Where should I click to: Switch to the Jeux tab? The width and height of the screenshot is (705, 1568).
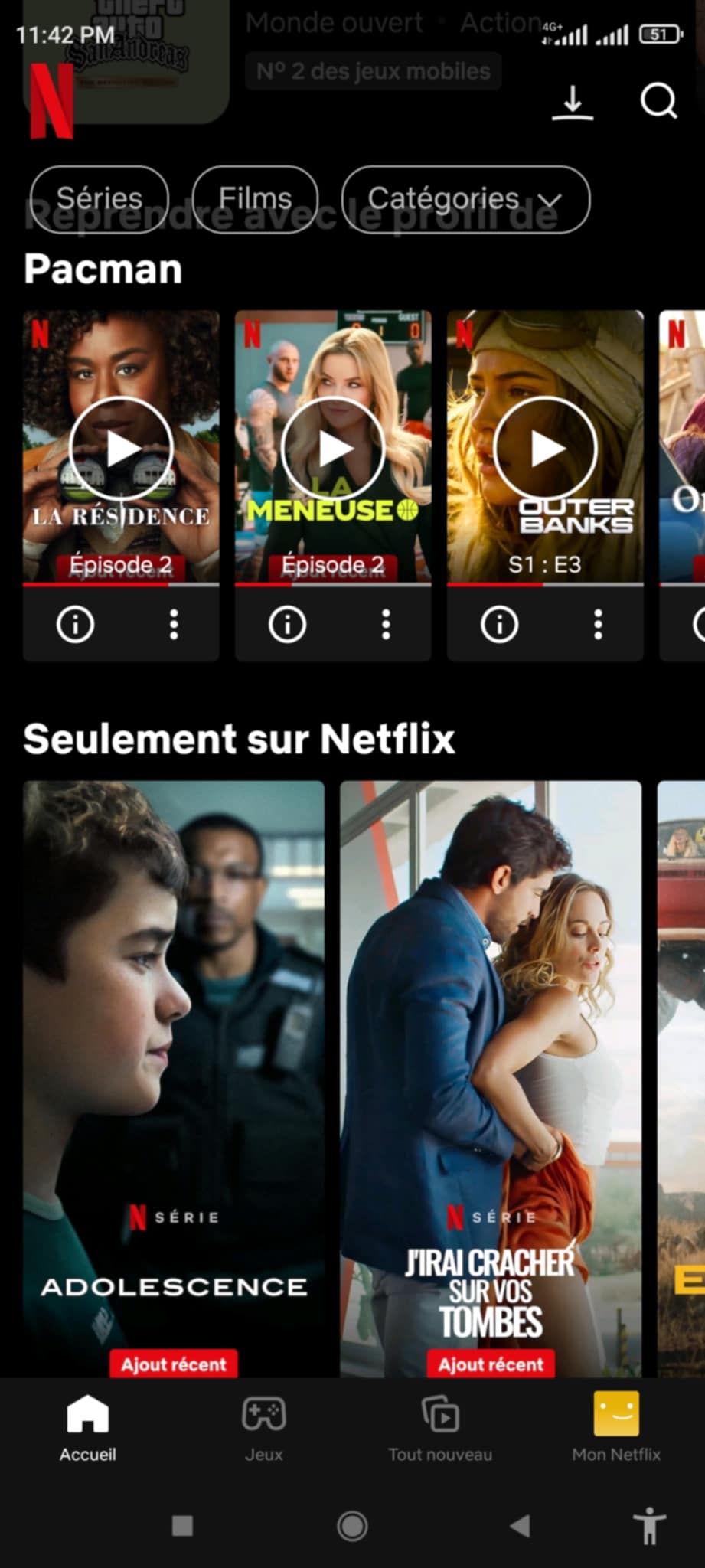coord(264,1428)
